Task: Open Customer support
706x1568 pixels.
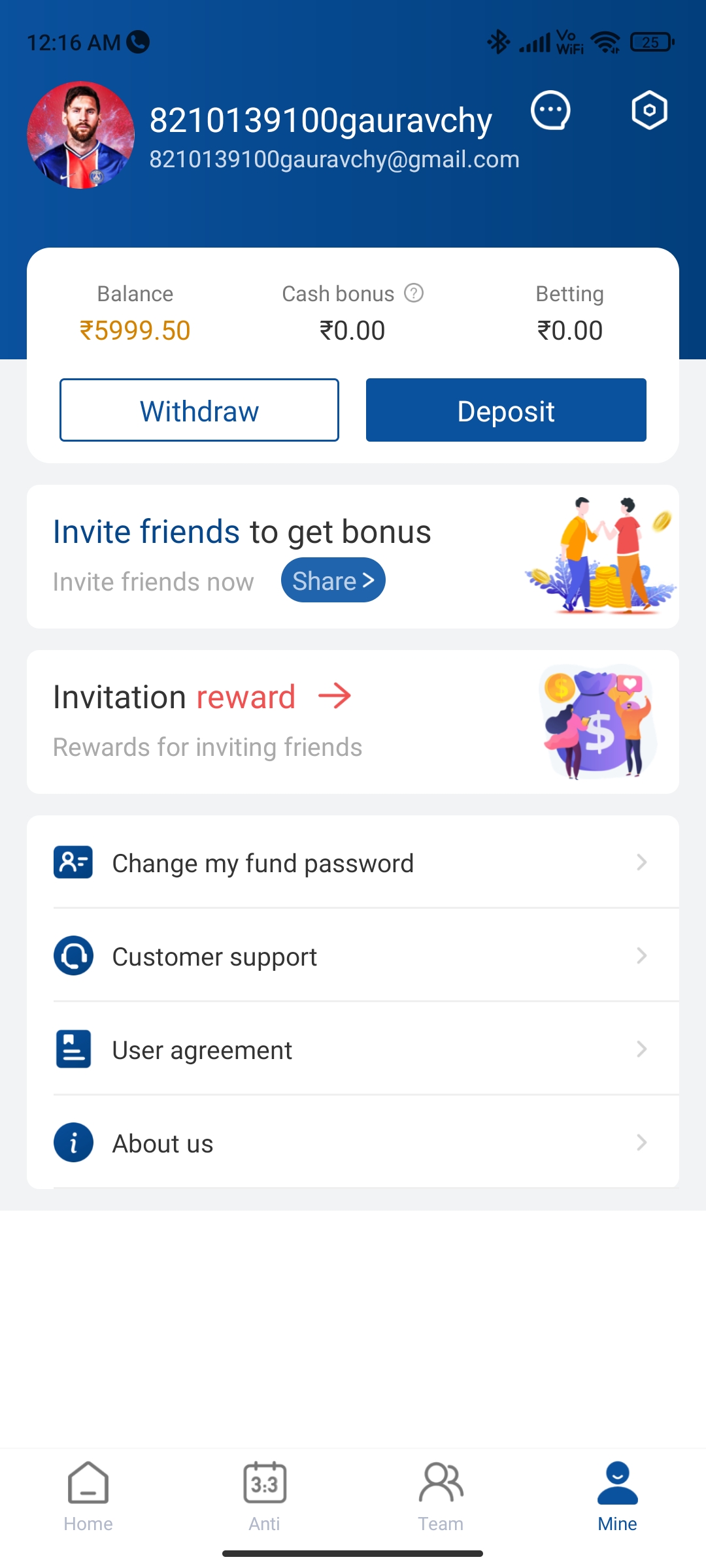Action: 353,956
